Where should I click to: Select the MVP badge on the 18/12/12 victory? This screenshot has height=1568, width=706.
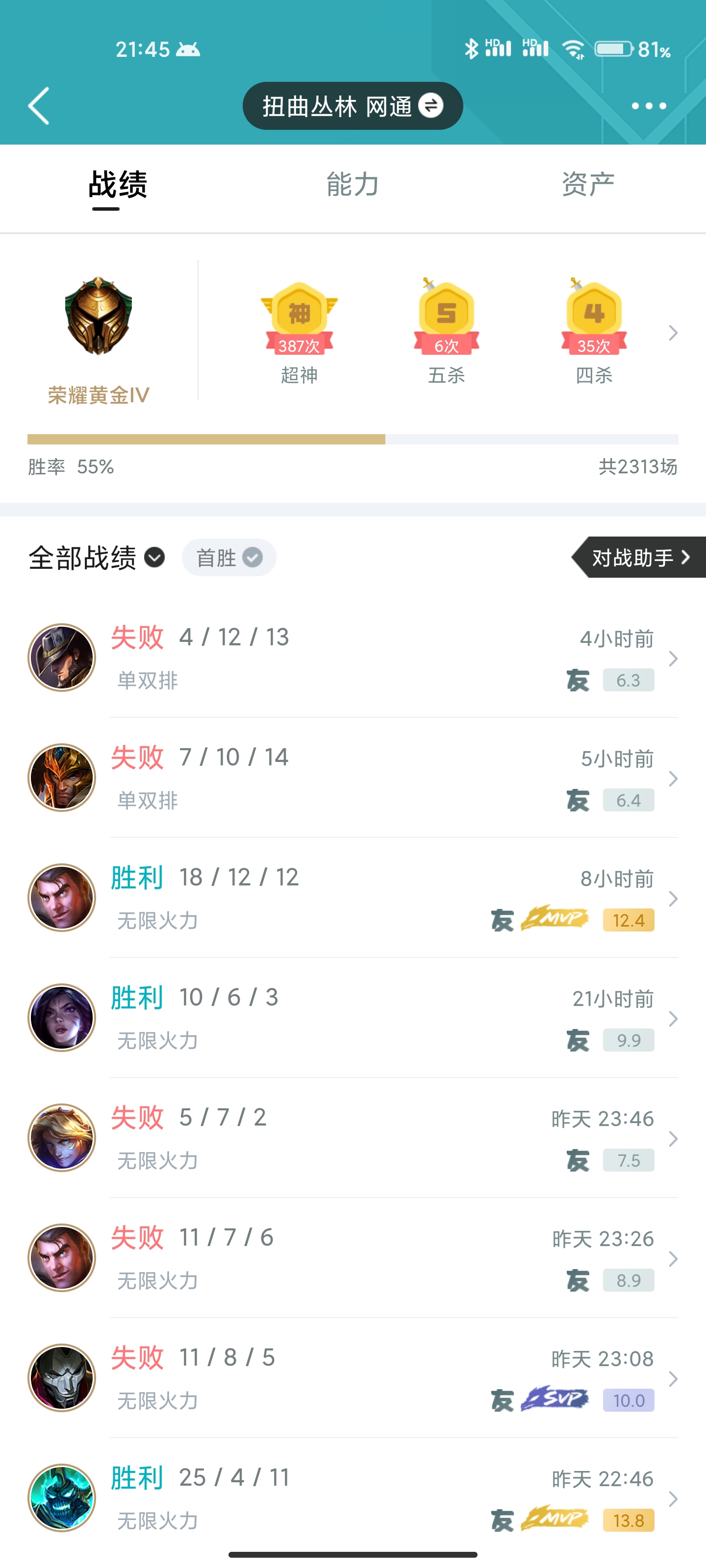click(x=555, y=920)
